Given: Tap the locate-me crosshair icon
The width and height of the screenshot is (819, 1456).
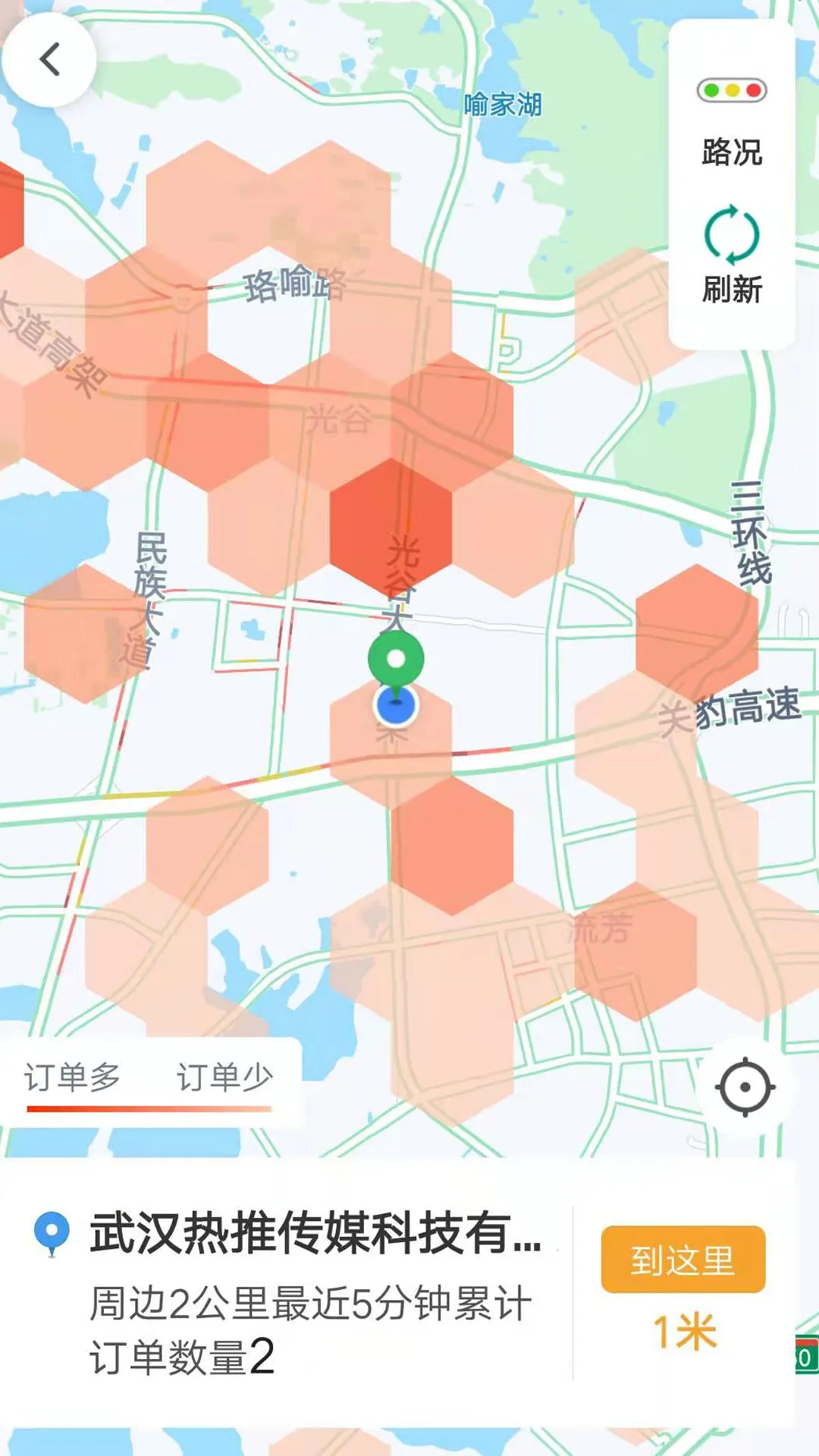Looking at the screenshot, I should pos(745,1087).
